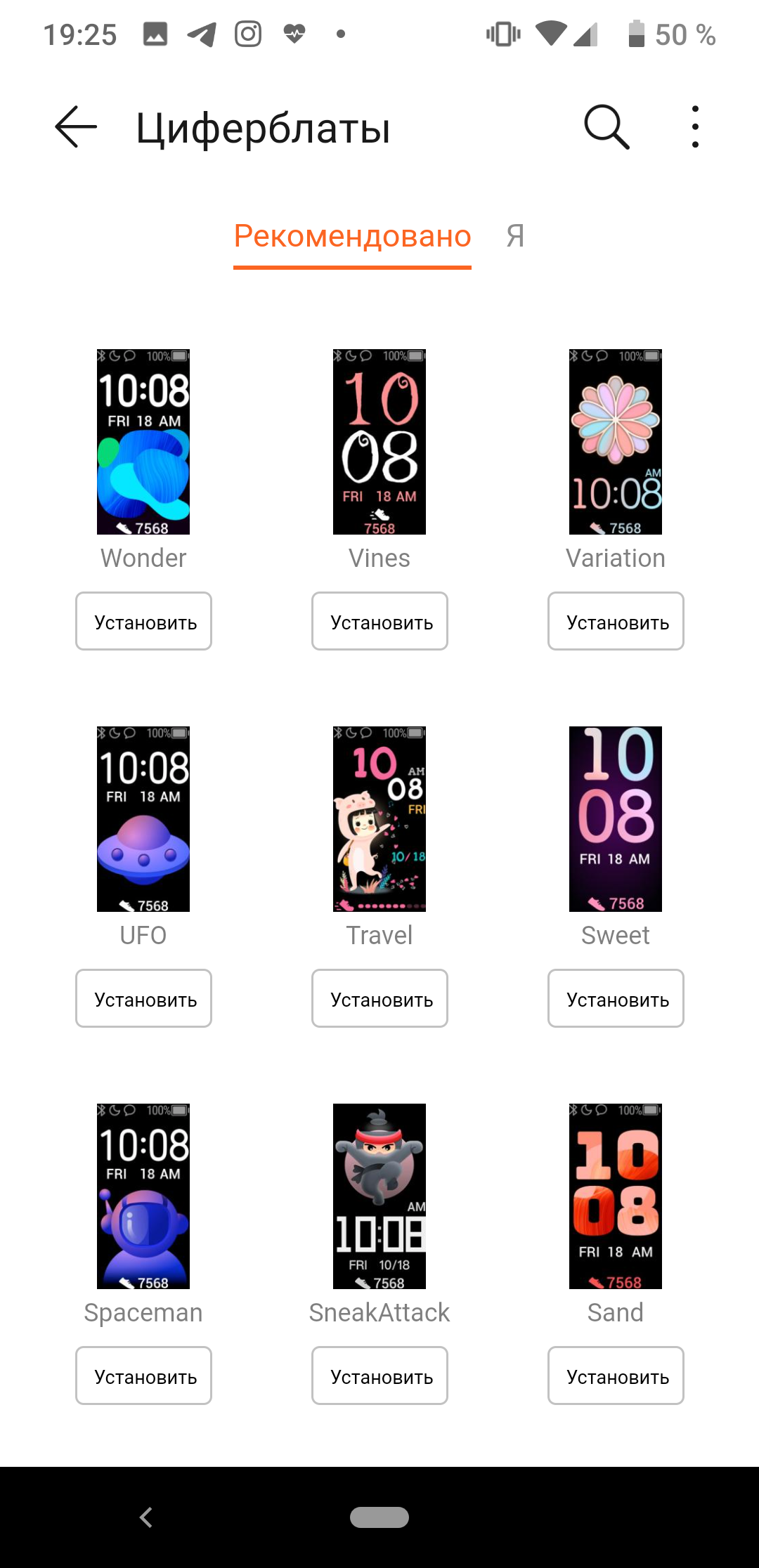Tap Установить under UFO
Screen dimensions: 759x1568
[143, 998]
